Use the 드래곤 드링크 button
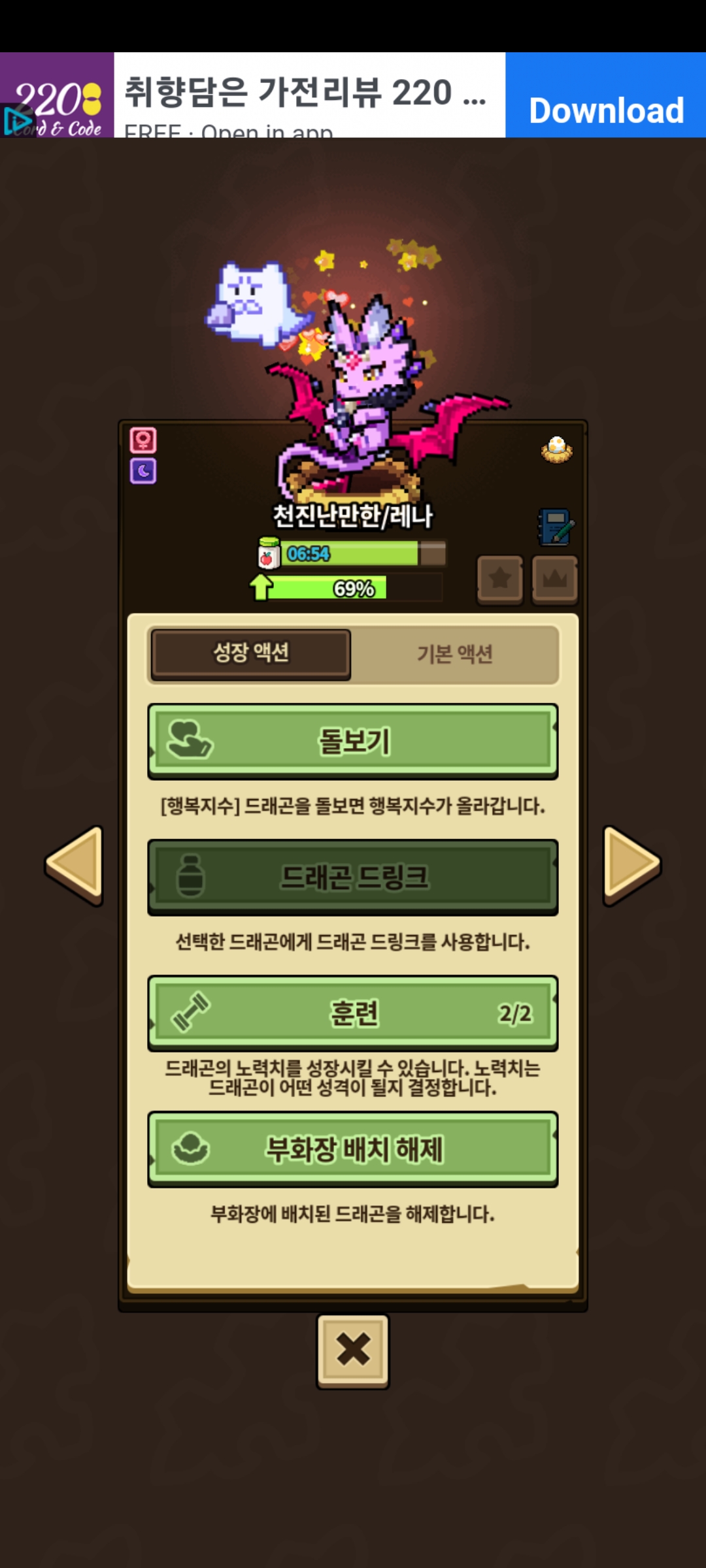This screenshot has height=1568, width=706. (353, 877)
